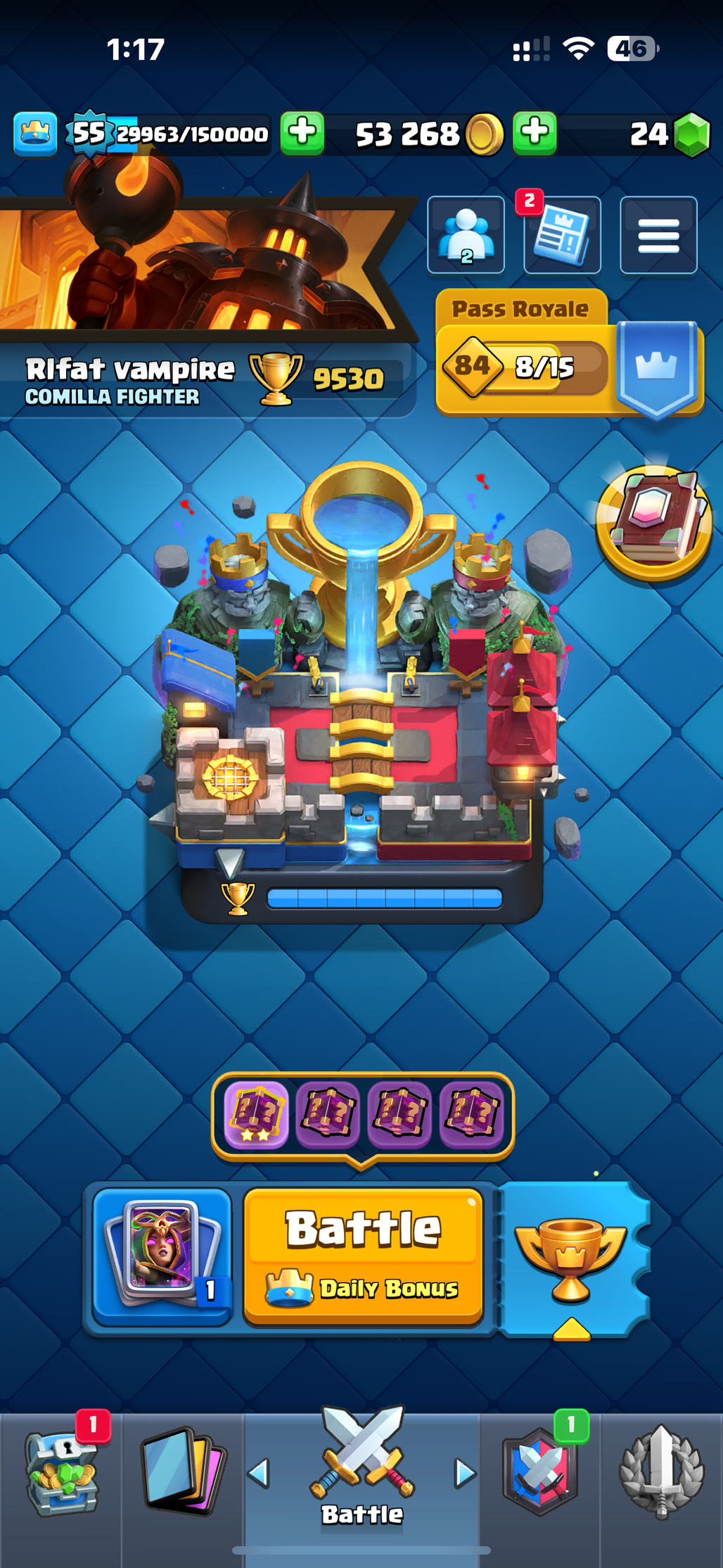The image size is (723, 1568).
Task: Tap the blue crown icon at top left
Action: tap(35, 133)
